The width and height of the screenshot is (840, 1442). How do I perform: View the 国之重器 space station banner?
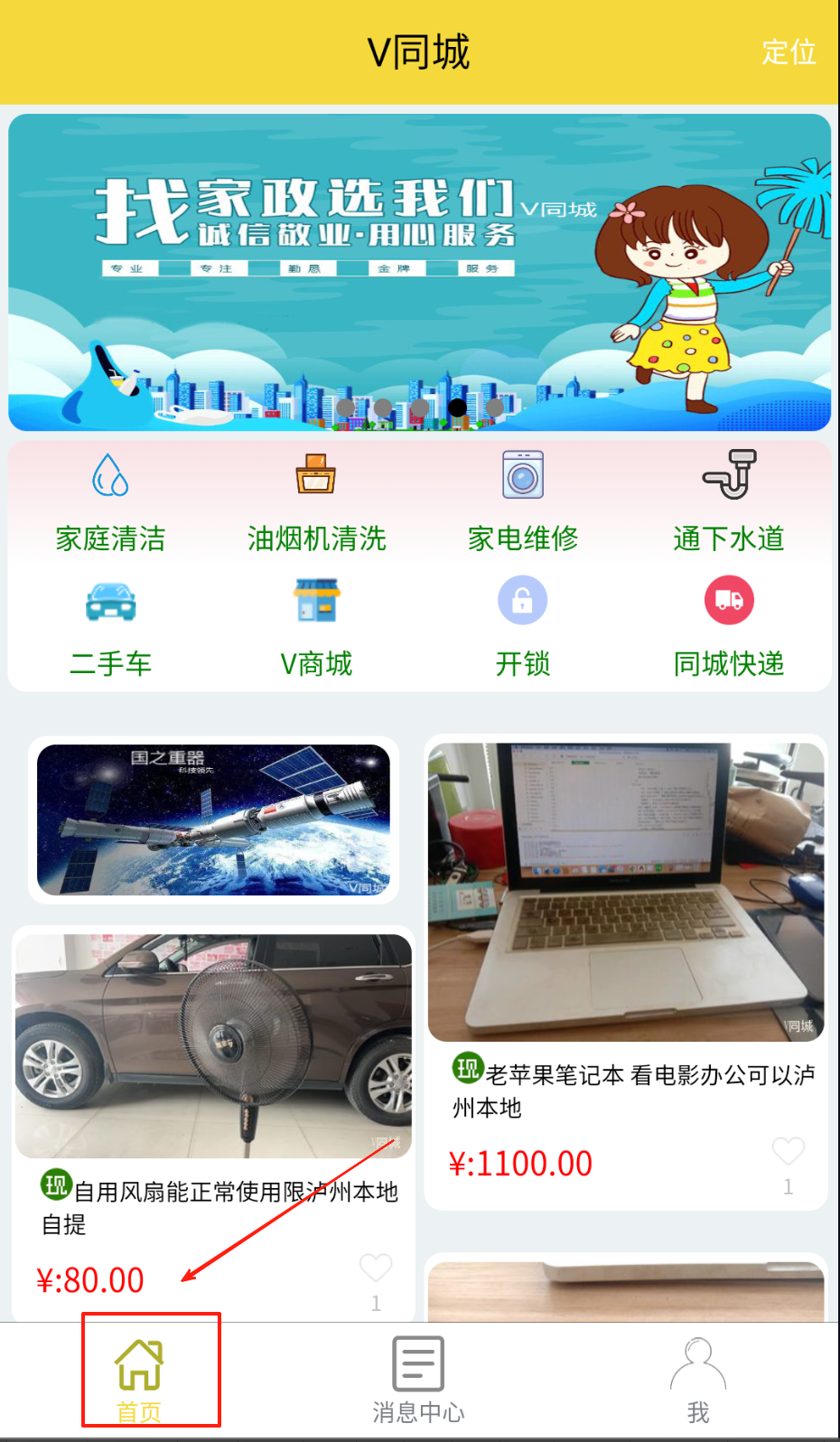[x=213, y=819]
